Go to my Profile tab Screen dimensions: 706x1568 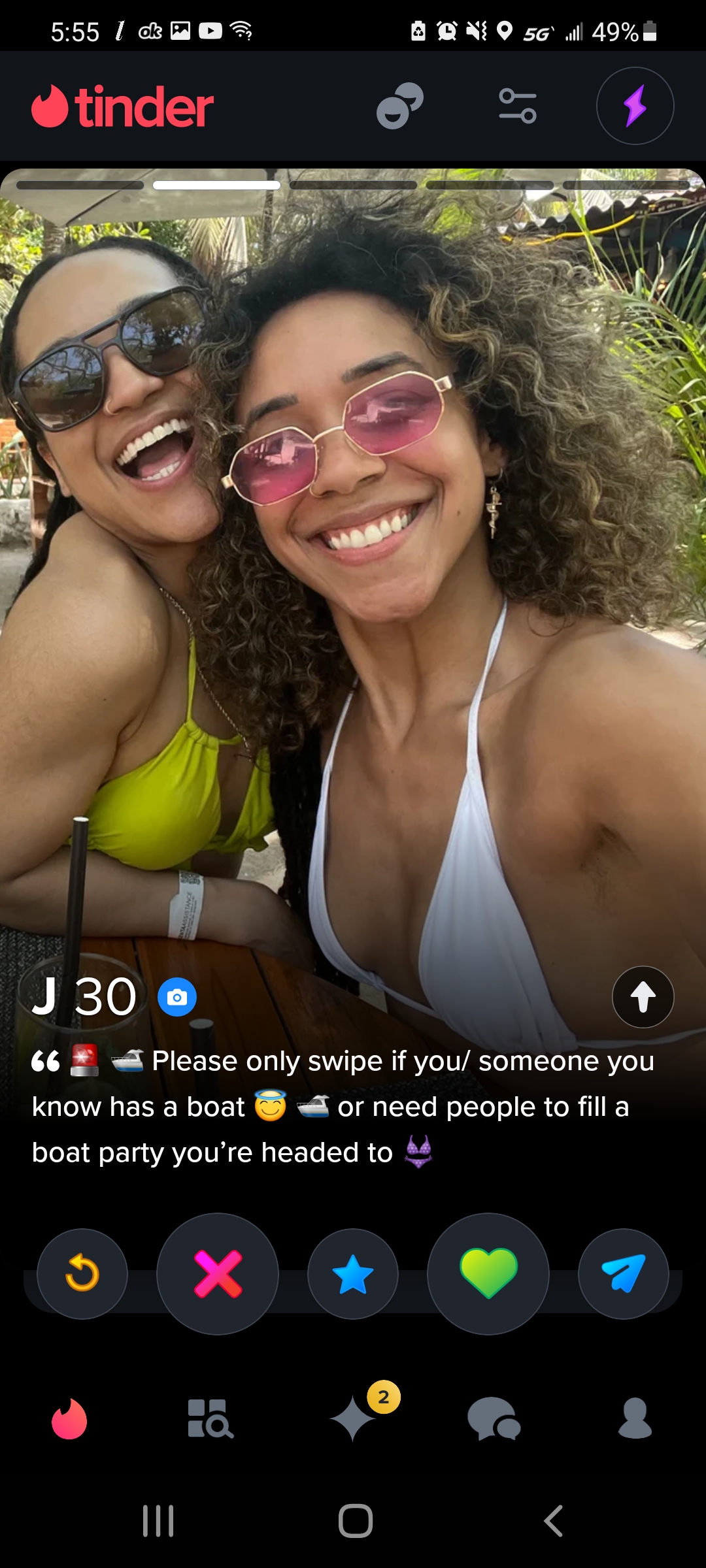click(635, 1418)
